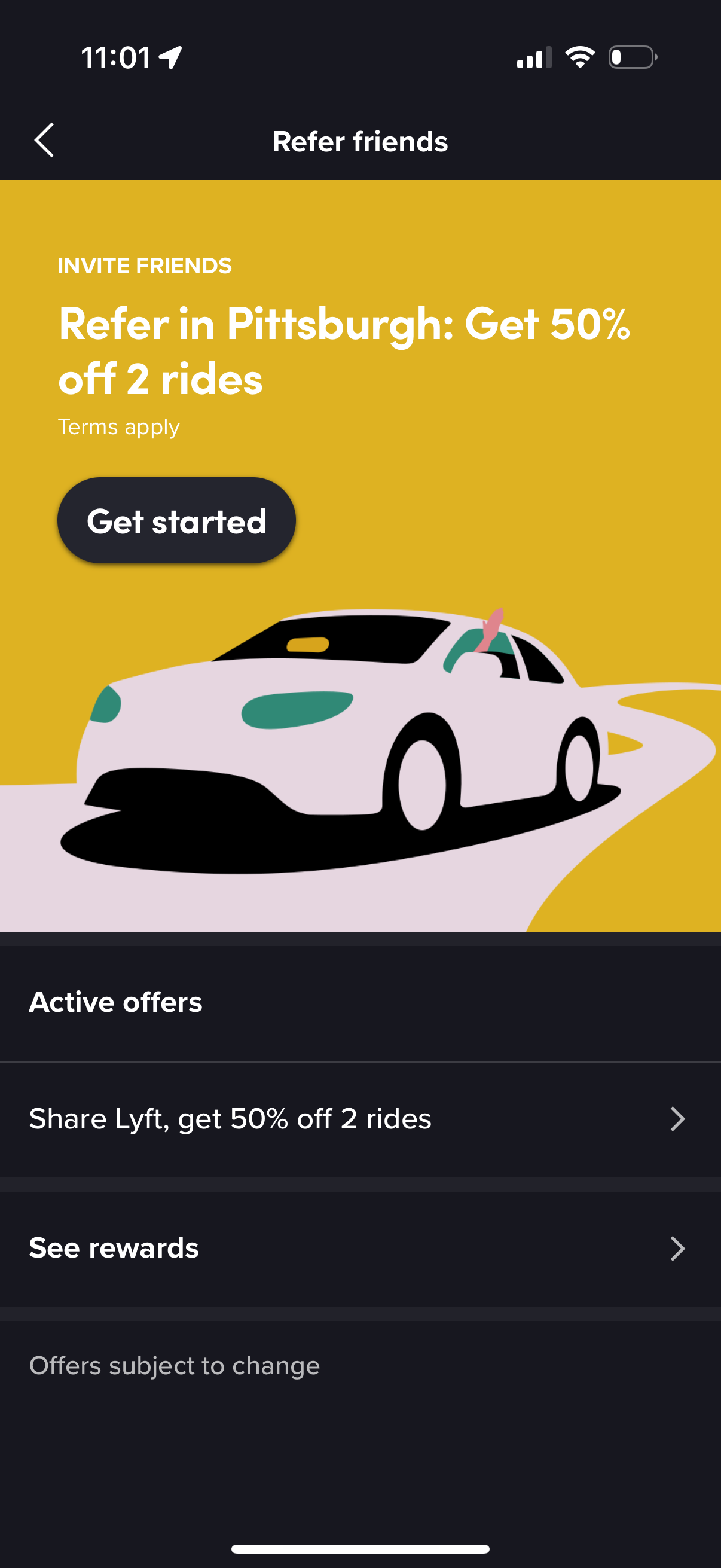
Task: Open Terms apply details
Action: point(118,427)
